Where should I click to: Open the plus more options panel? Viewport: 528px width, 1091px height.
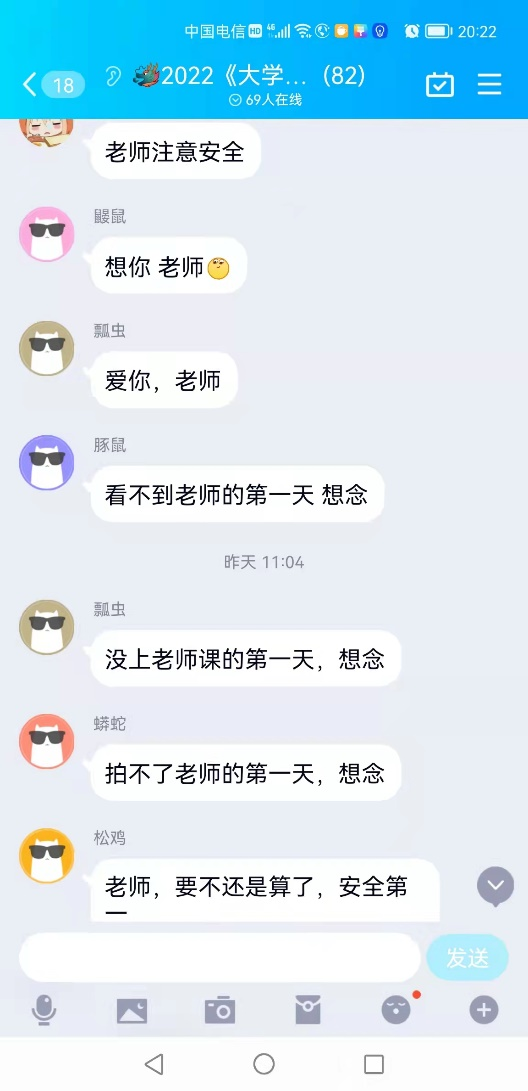pyautogui.click(x=484, y=1010)
